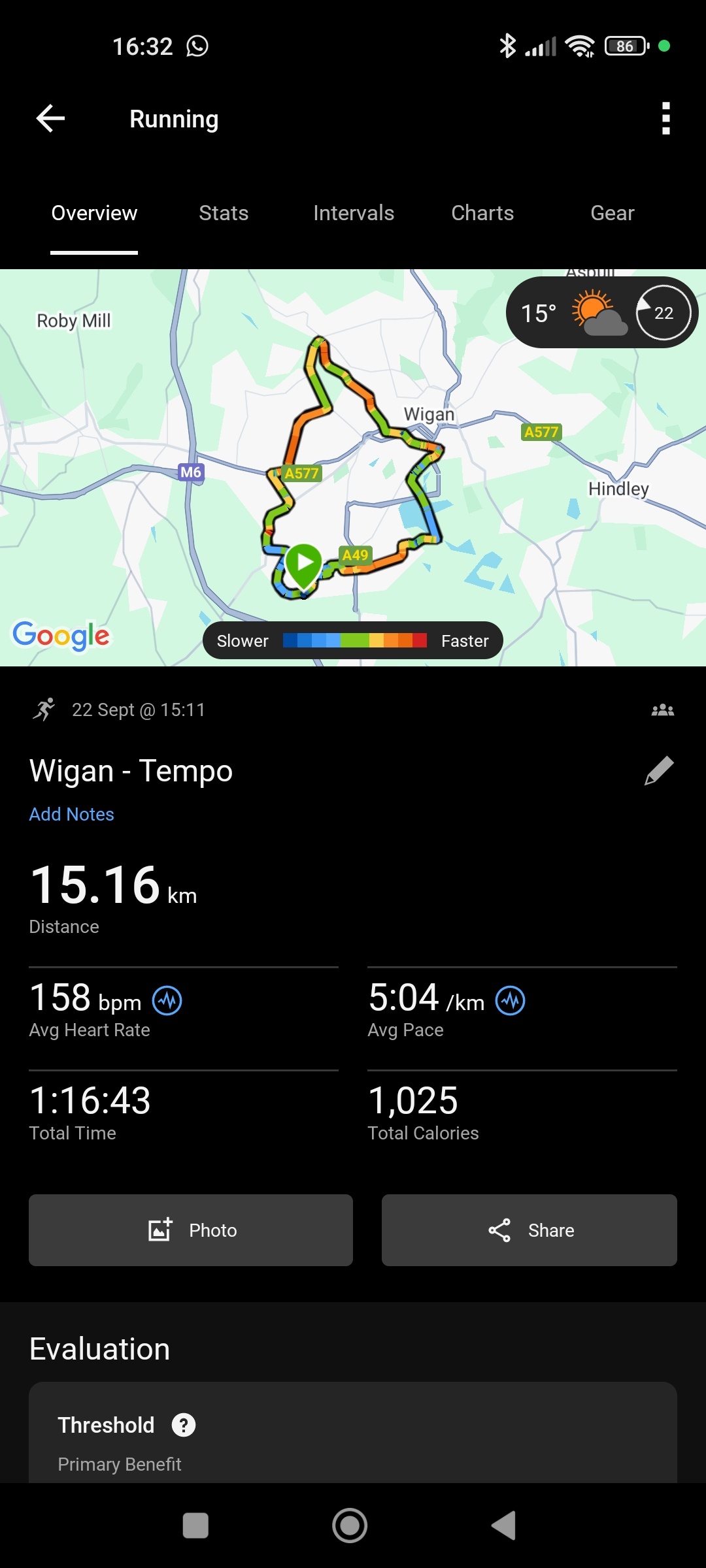Tap the system home button

coord(350,1526)
